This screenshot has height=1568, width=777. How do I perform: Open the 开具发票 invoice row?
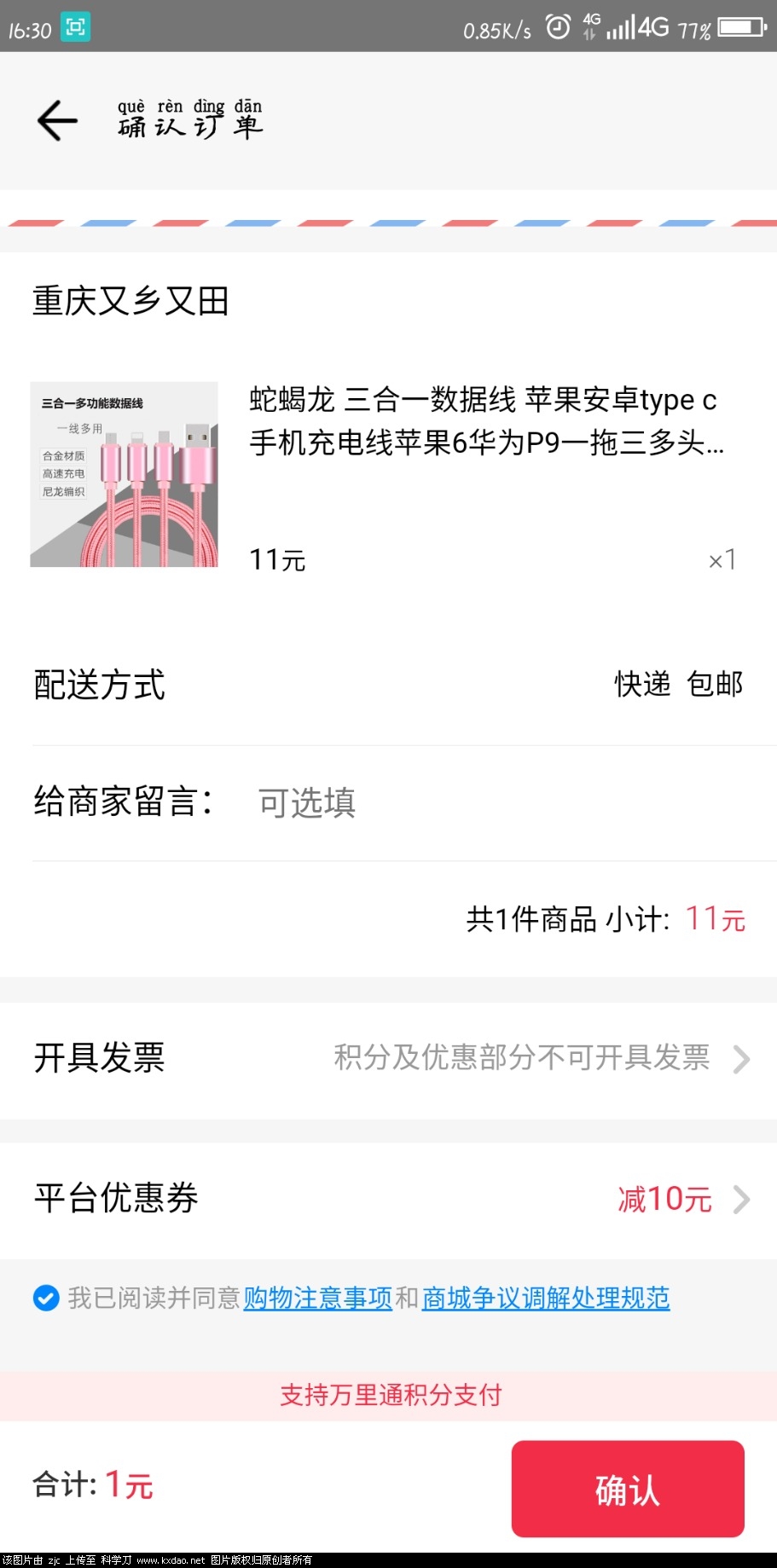pyautogui.click(x=389, y=1058)
